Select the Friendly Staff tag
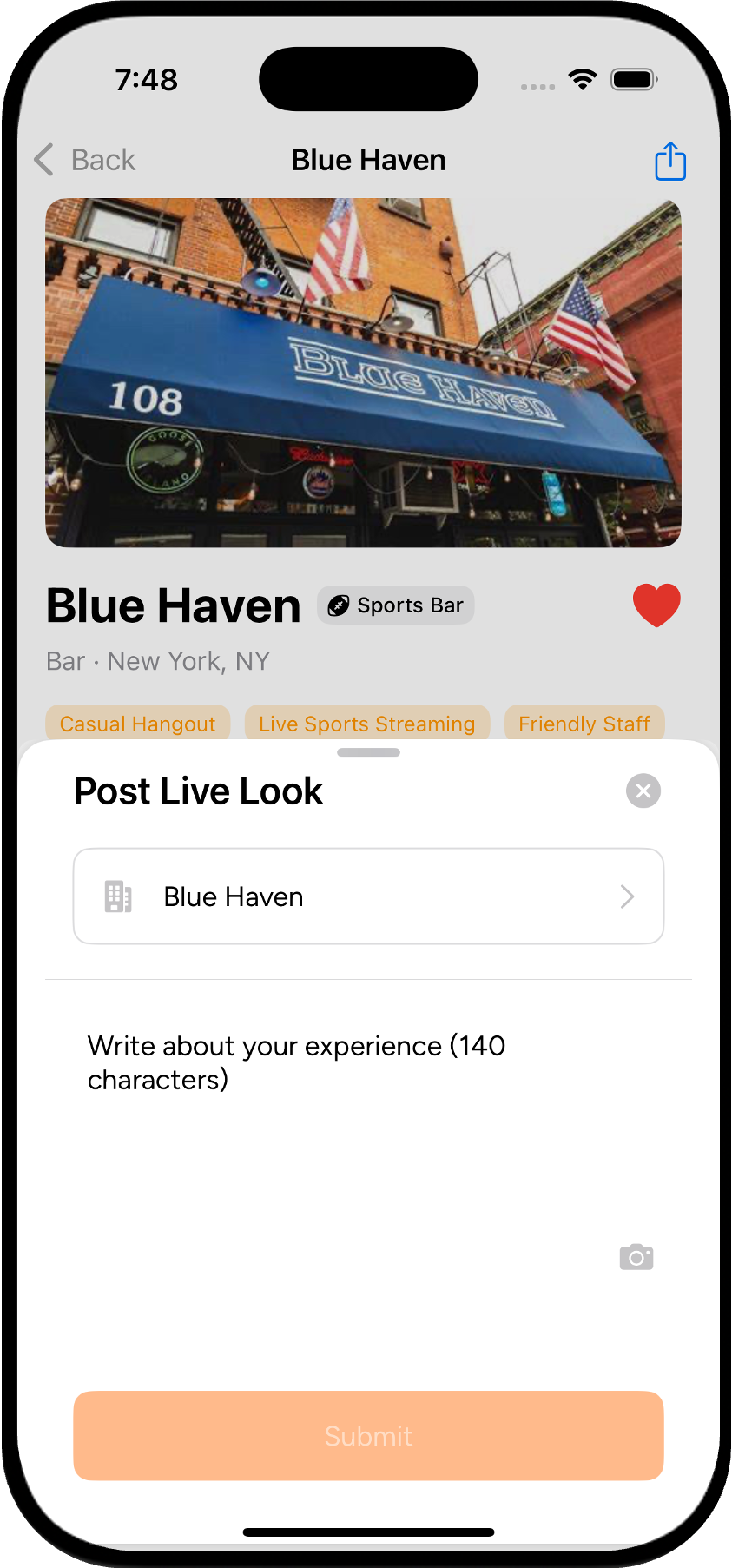This screenshot has width=732, height=1568. point(584,724)
